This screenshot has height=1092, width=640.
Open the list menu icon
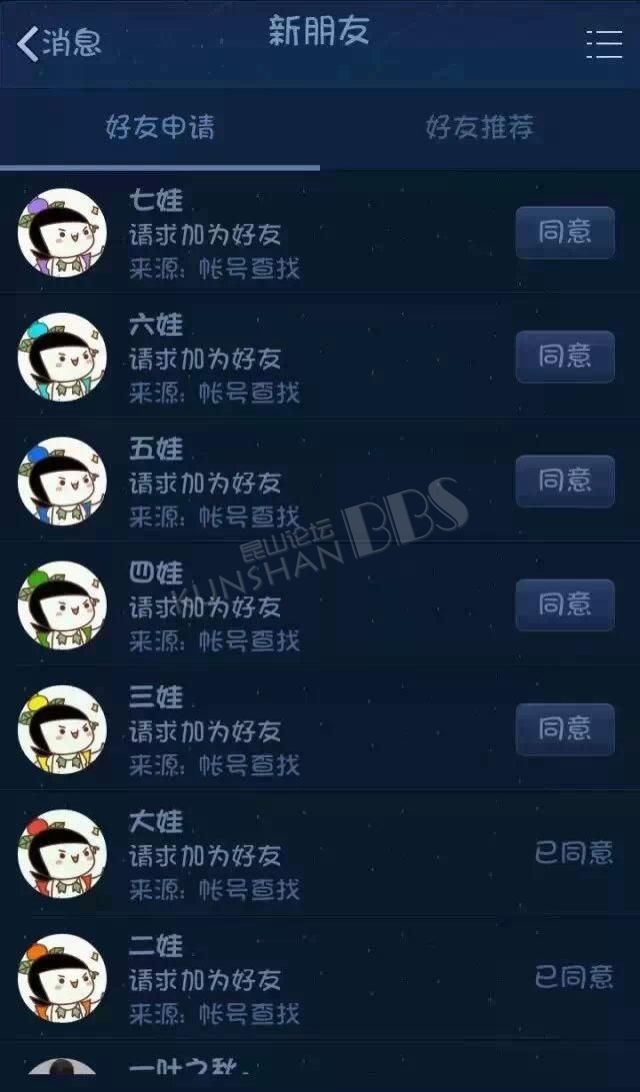tap(604, 43)
